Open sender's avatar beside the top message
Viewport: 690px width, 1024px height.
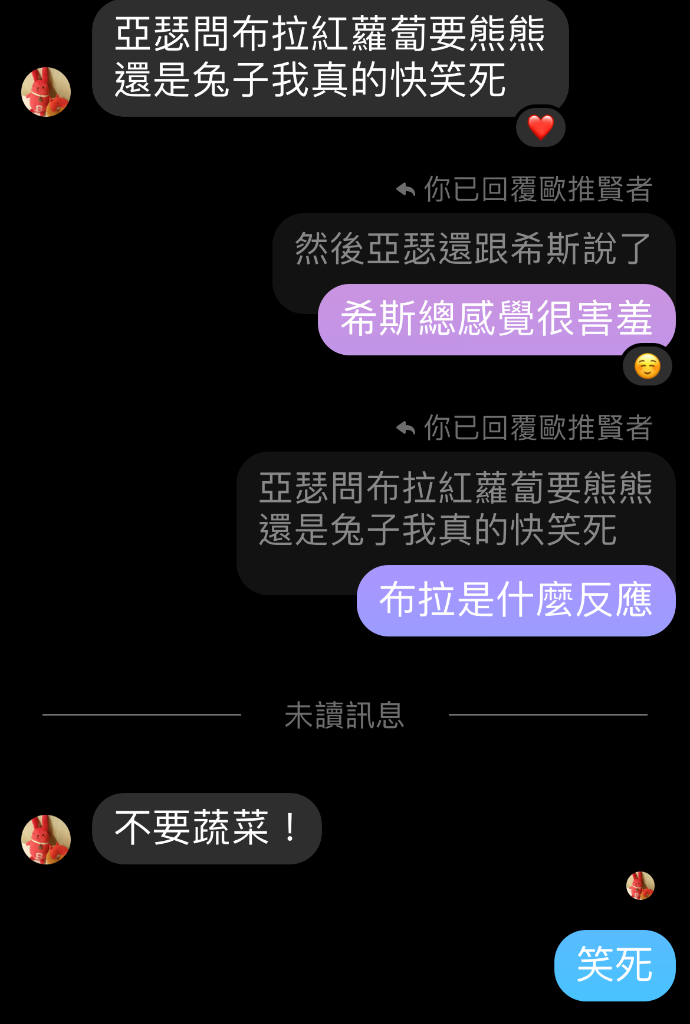46,92
